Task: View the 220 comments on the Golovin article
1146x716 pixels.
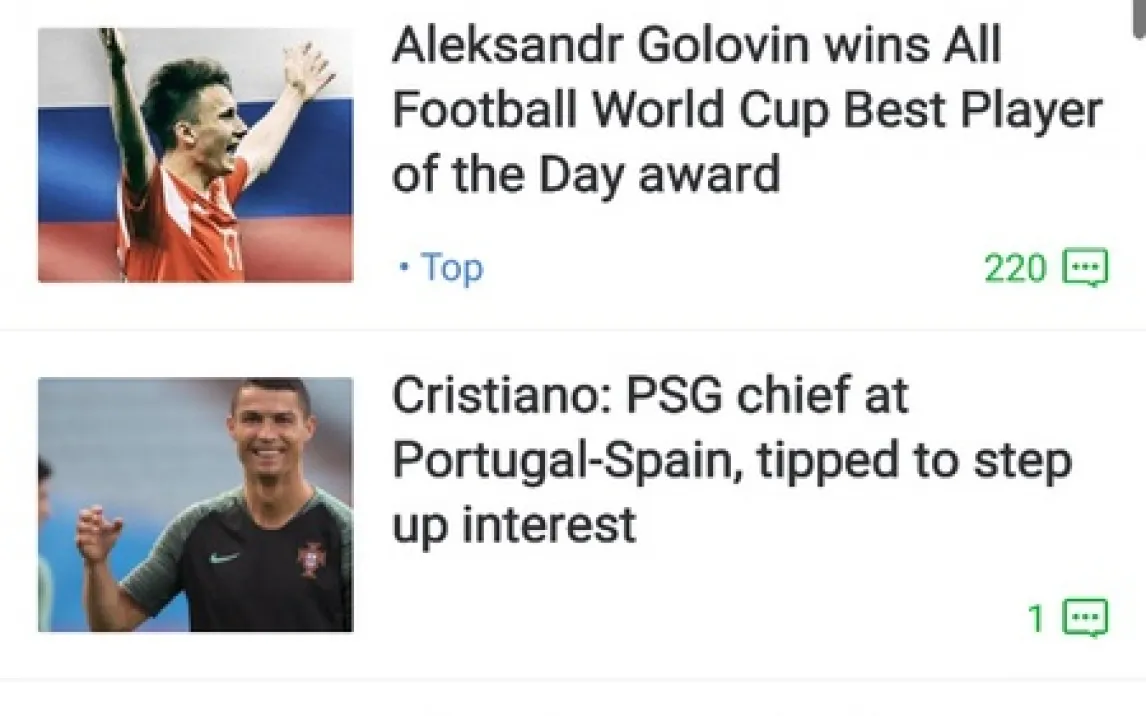Action: coord(1045,268)
